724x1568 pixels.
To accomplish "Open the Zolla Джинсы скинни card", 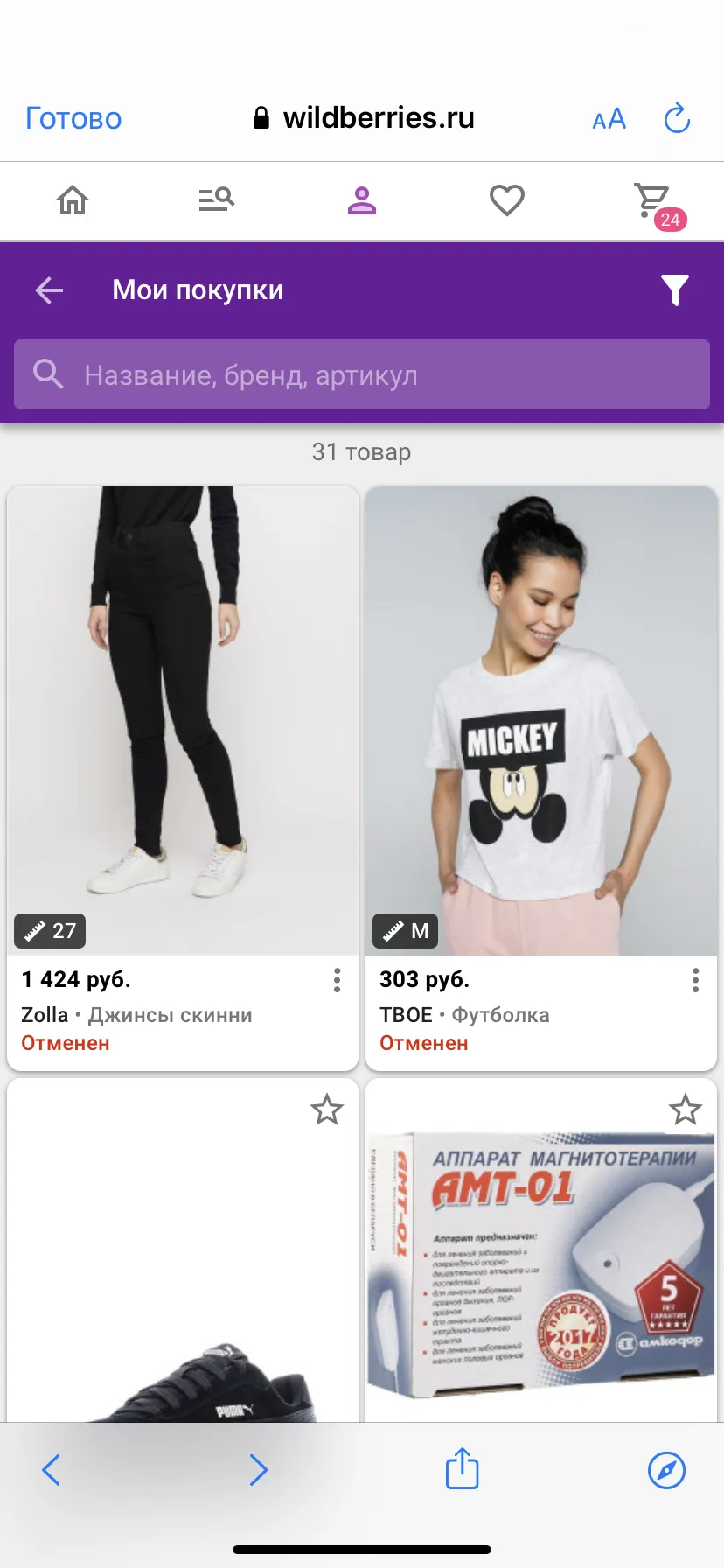I will (x=183, y=778).
